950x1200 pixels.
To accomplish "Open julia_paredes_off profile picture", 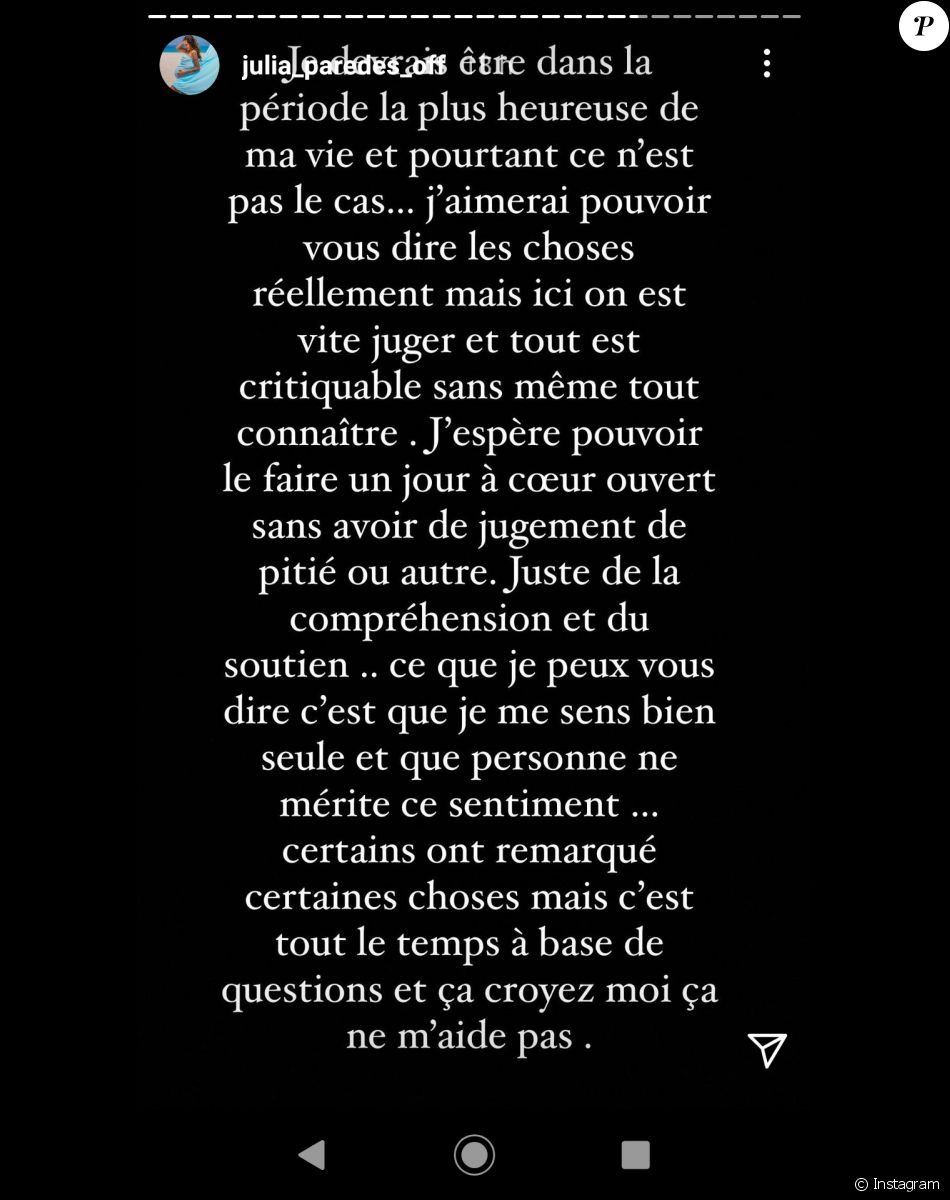I will tap(189, 65).
